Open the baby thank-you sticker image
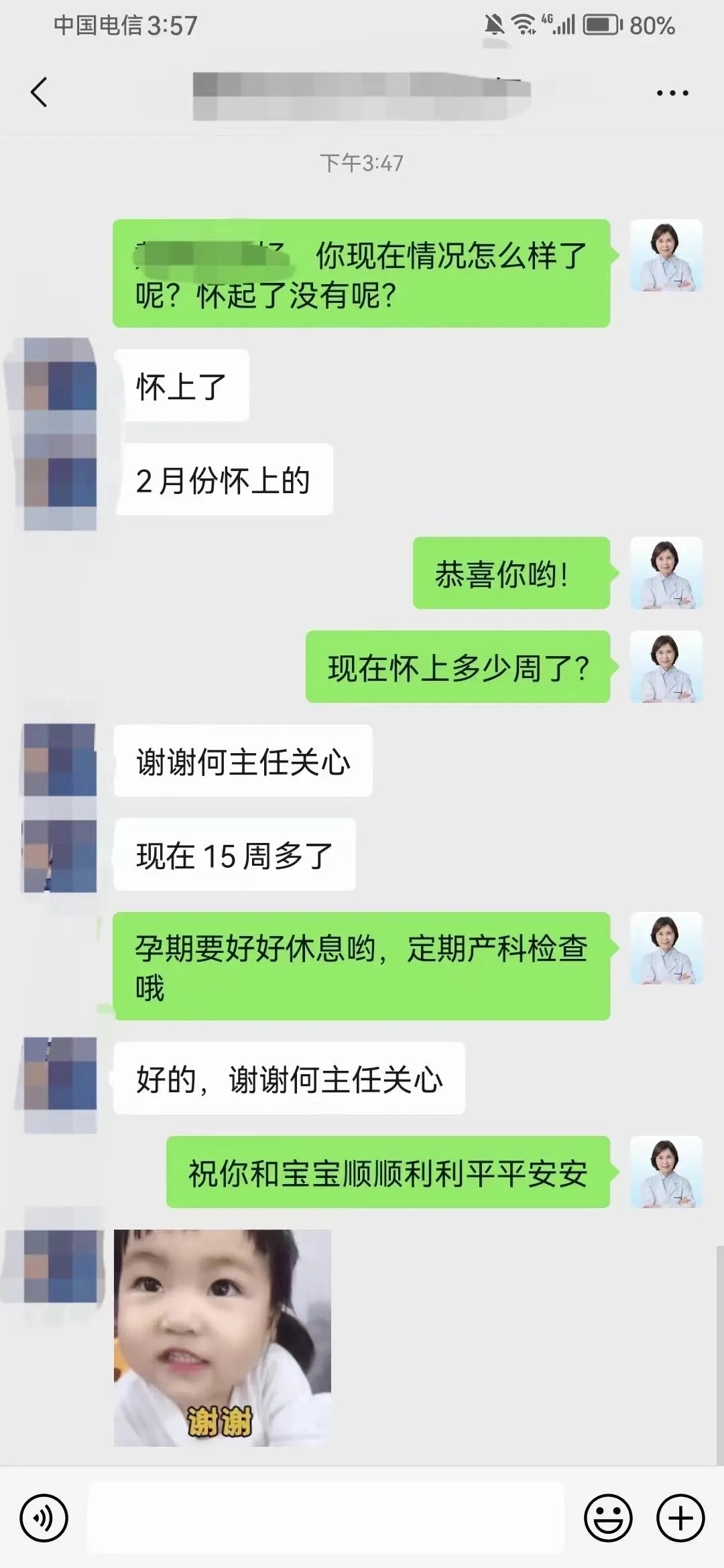Image resolution: width=724 pixels, height=1568 pixels. pyautogui.click(x=222, y=1337)
